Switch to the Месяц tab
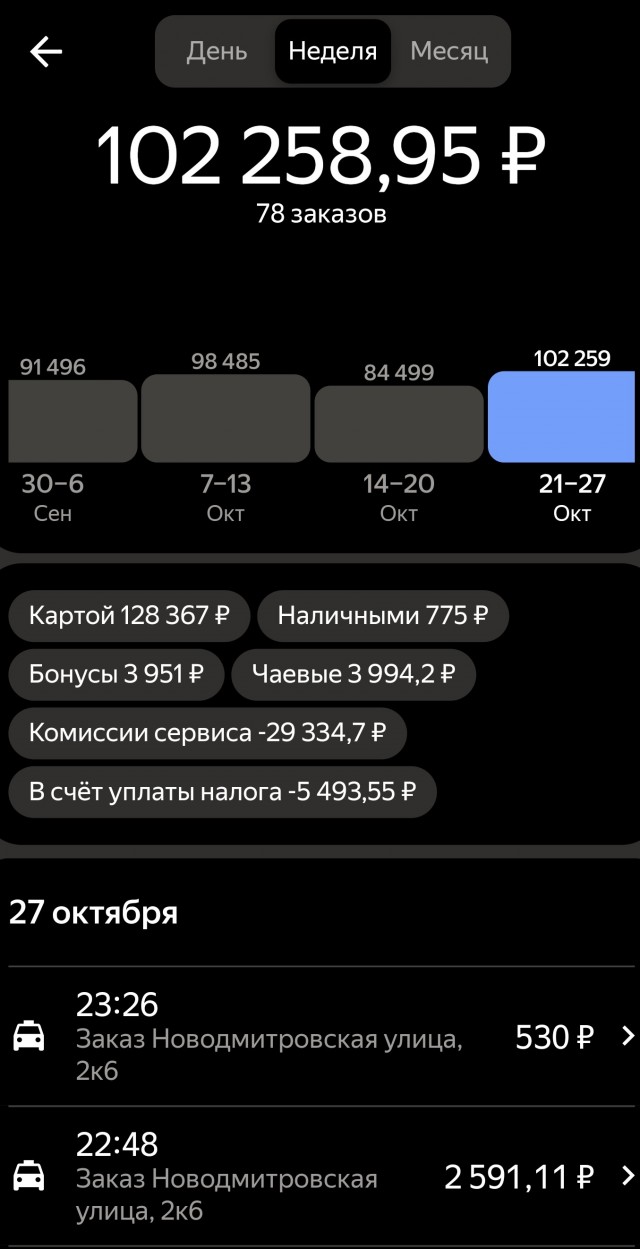Screen dimensions: 640x1249 pyautogui.click(x=449, y=51)
